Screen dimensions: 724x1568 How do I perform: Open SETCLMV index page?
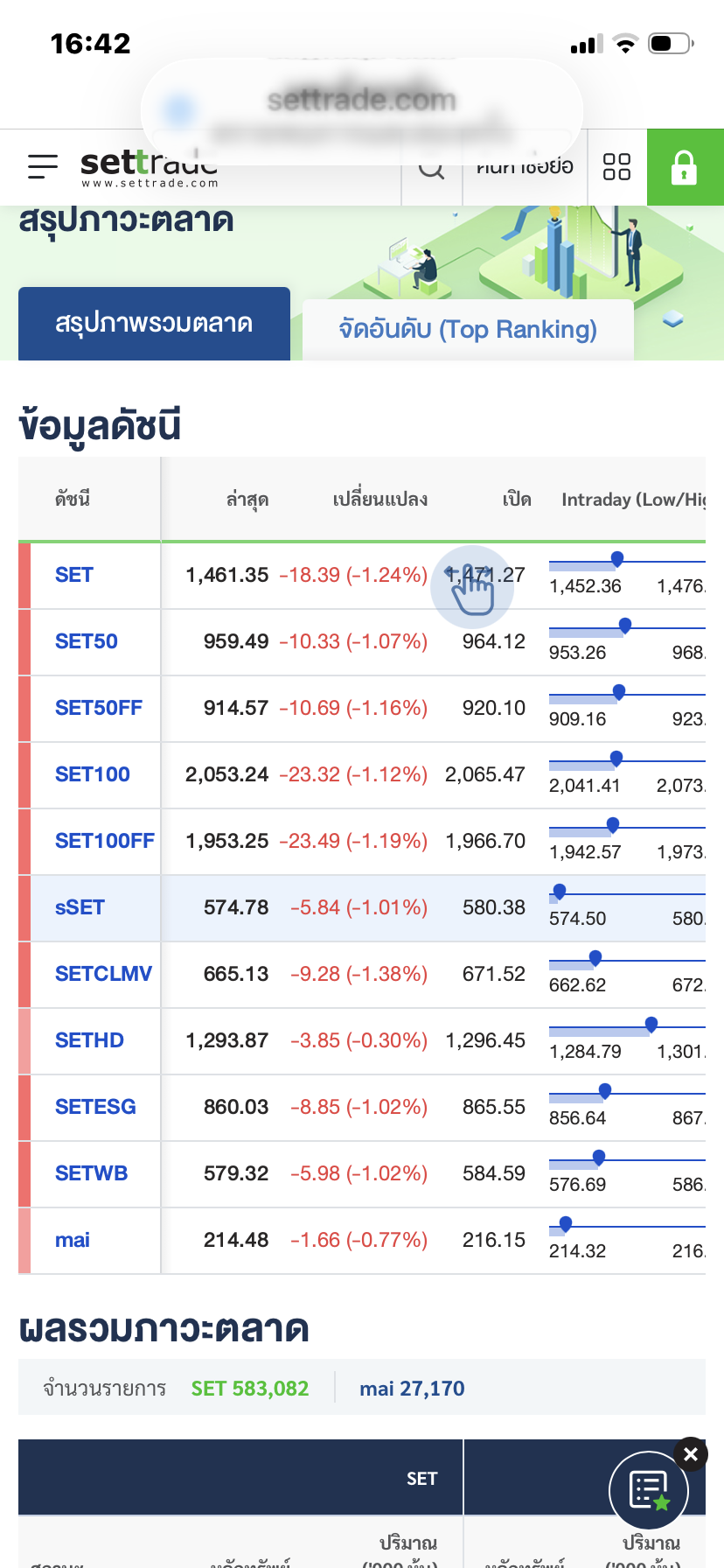103,974
